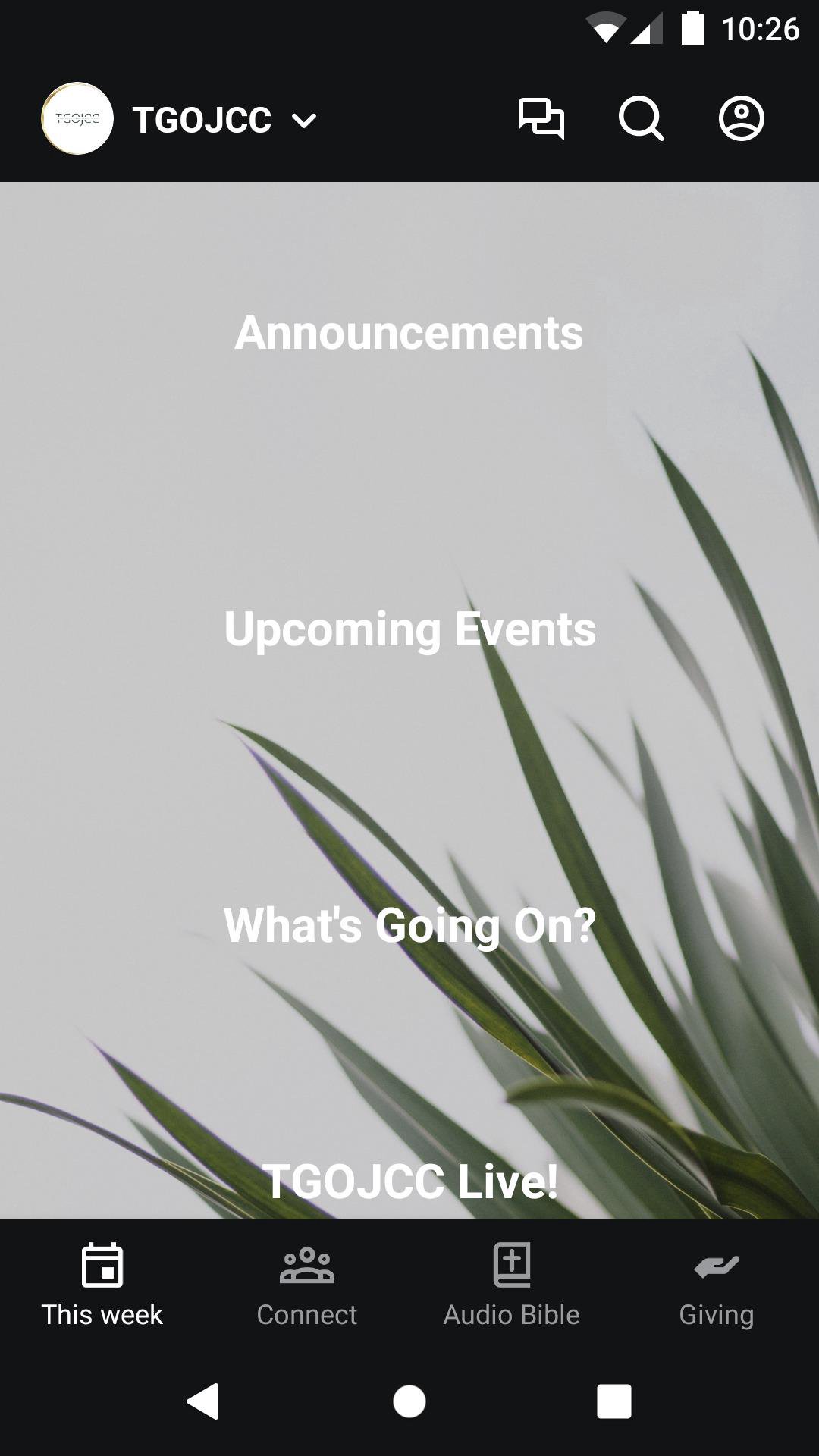Open the user profile icon
Viewport: 819px width, 1456px height.
pos(741,119)
